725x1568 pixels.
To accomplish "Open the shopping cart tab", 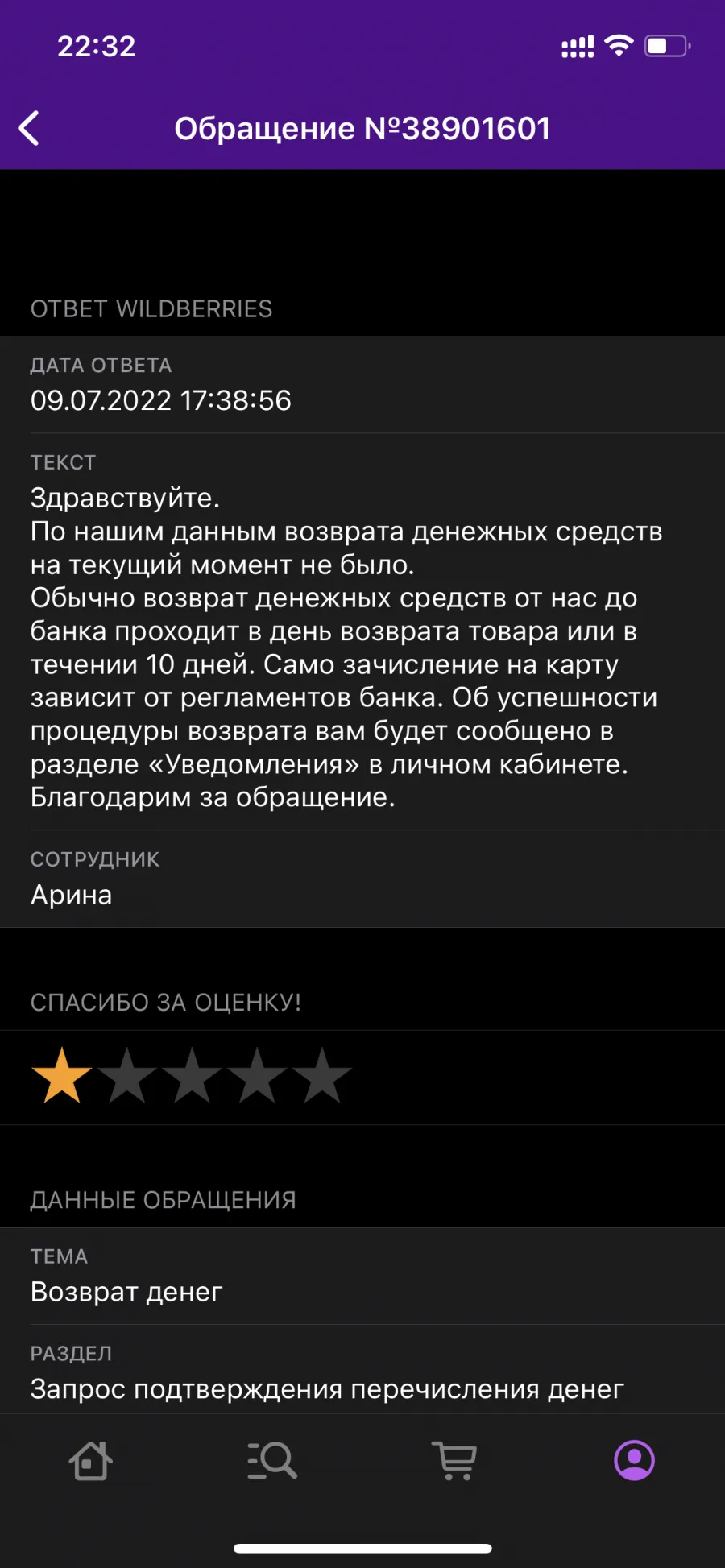I will coord(454,1460).
